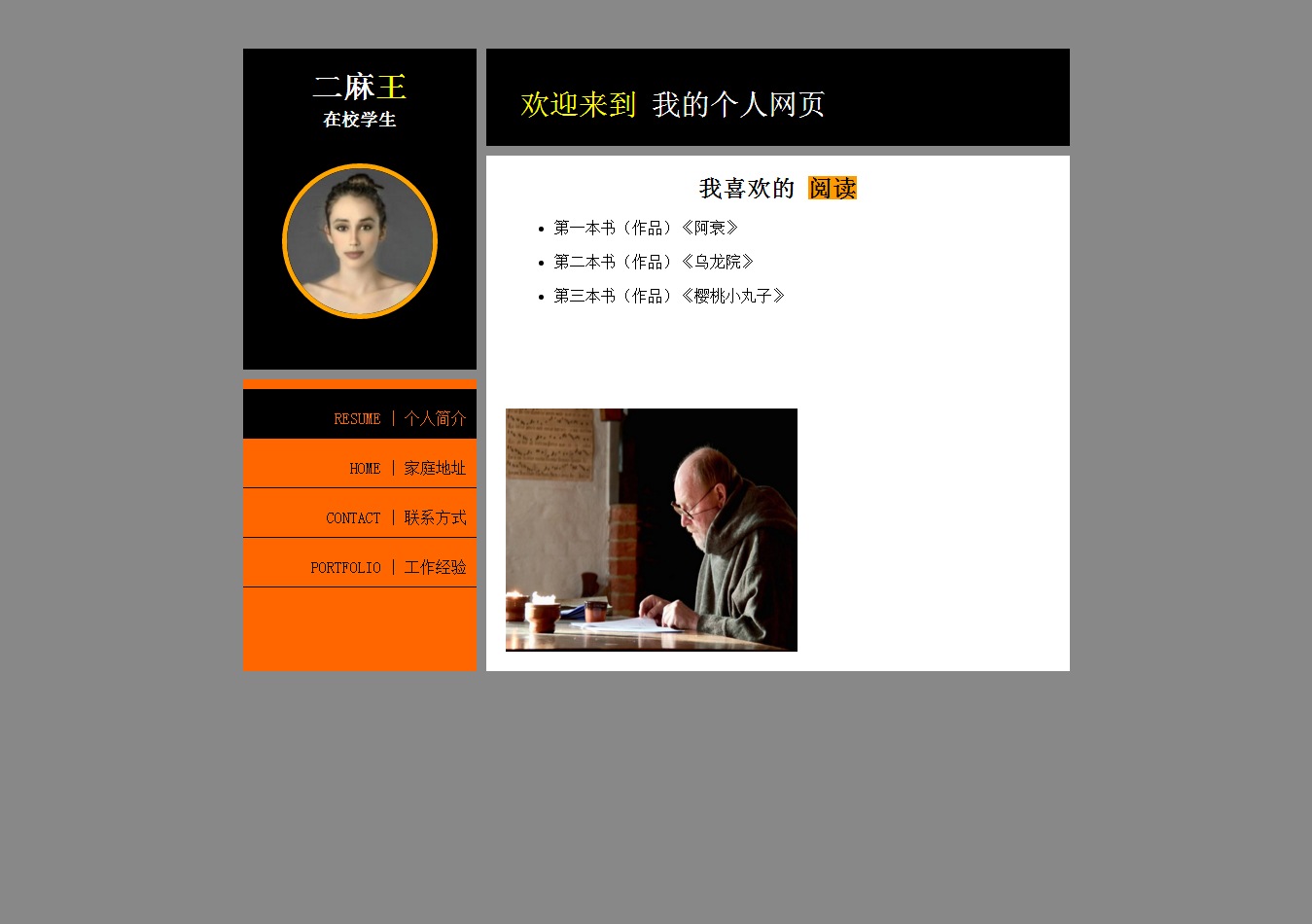1312x924 pixels.
Task: Go to HOME 家庭地址 page
Action: click(408, 468)
